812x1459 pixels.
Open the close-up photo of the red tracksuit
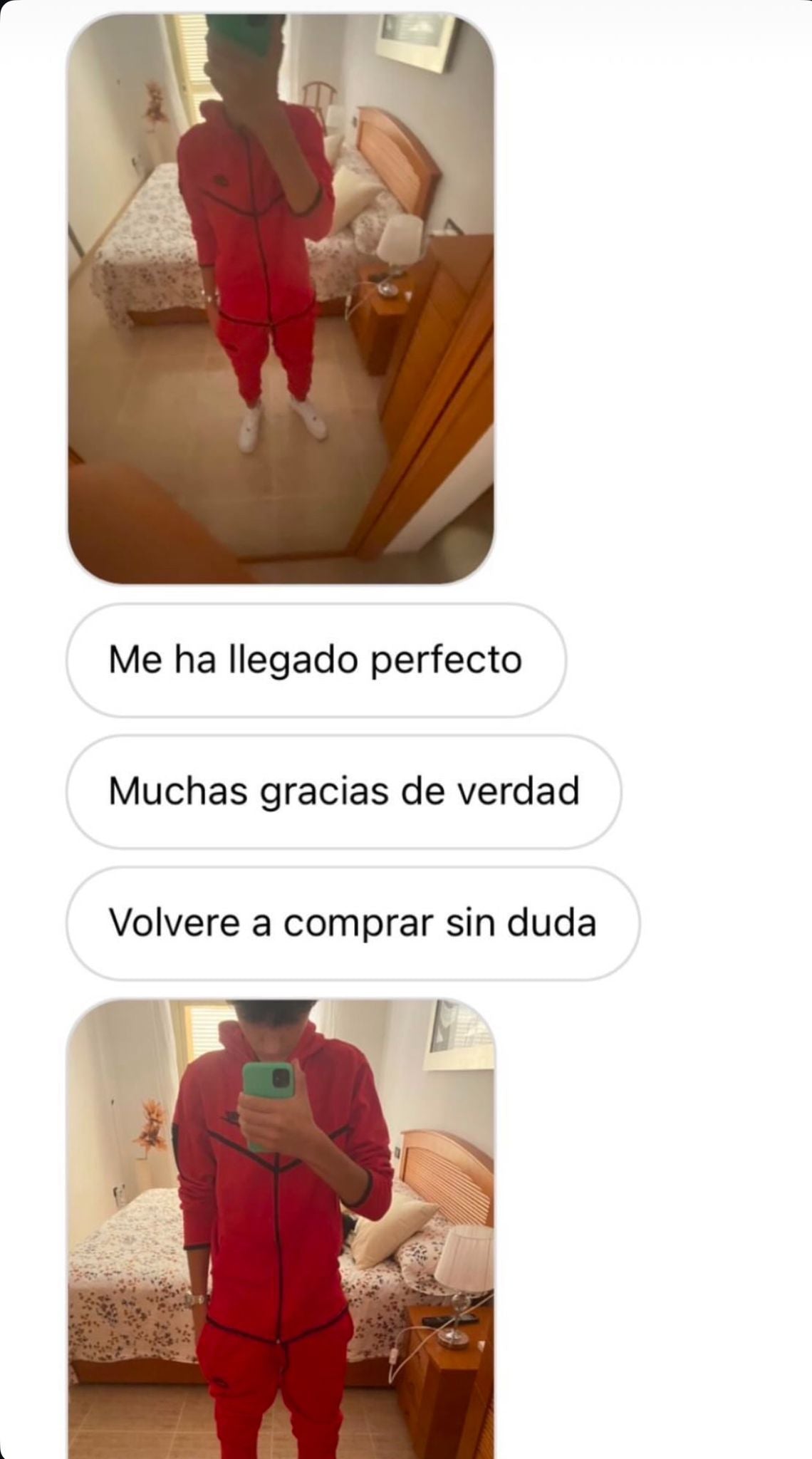point(281,1225)
